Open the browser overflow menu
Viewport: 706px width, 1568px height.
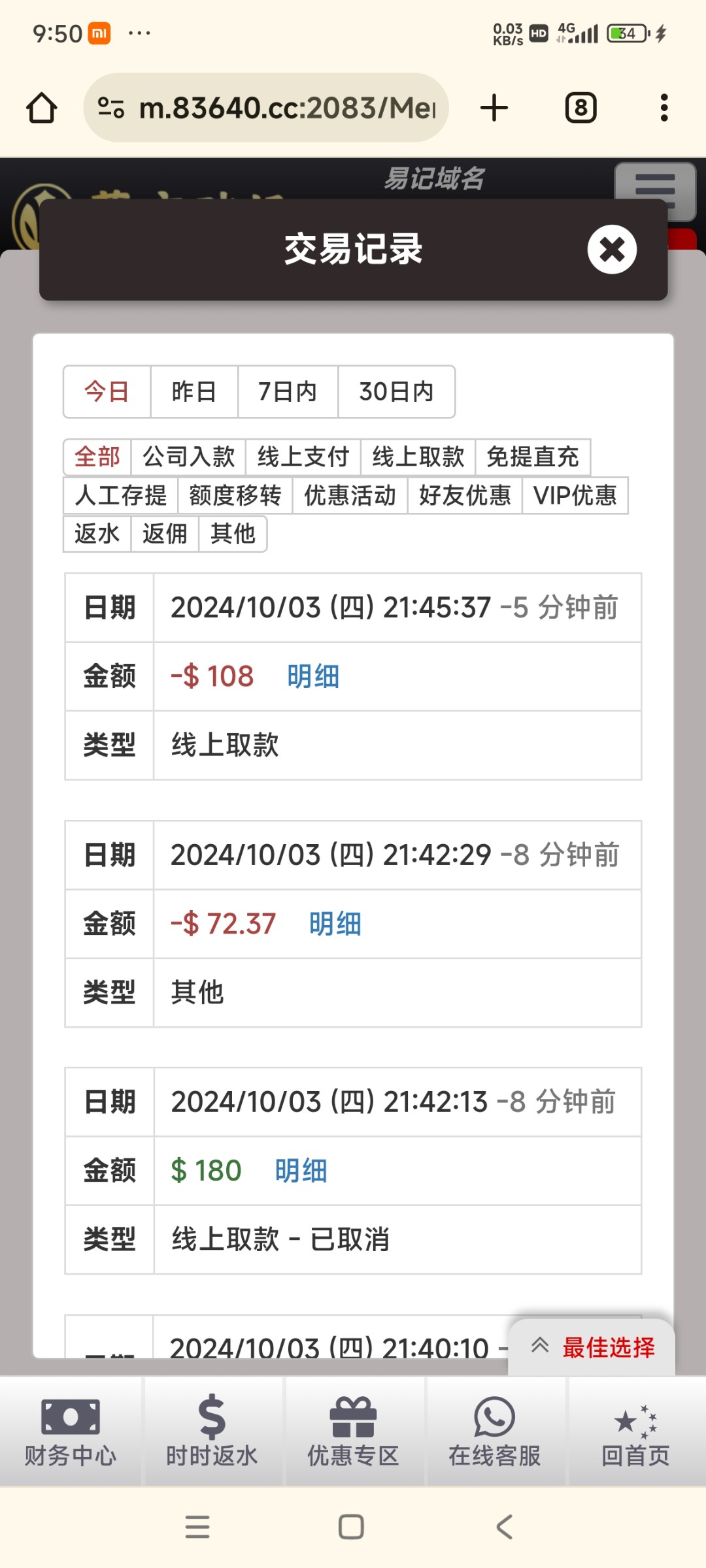pos(664,108)
